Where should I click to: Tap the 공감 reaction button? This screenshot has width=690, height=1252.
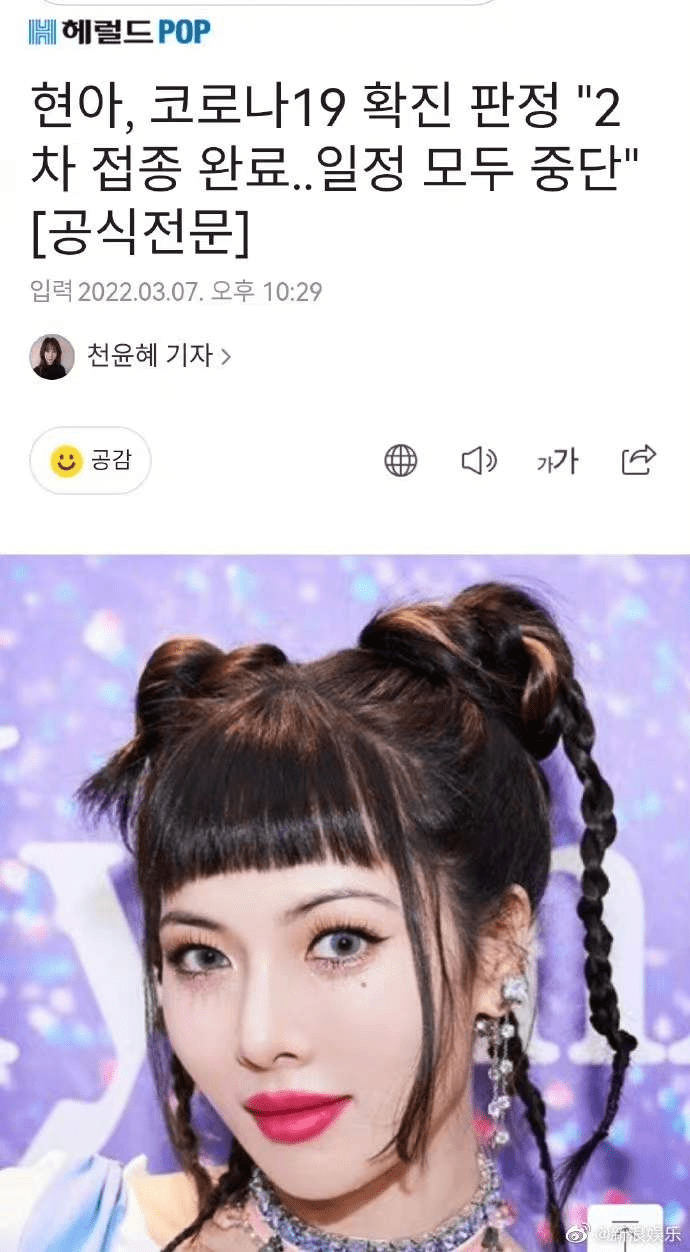coord(90,461)
